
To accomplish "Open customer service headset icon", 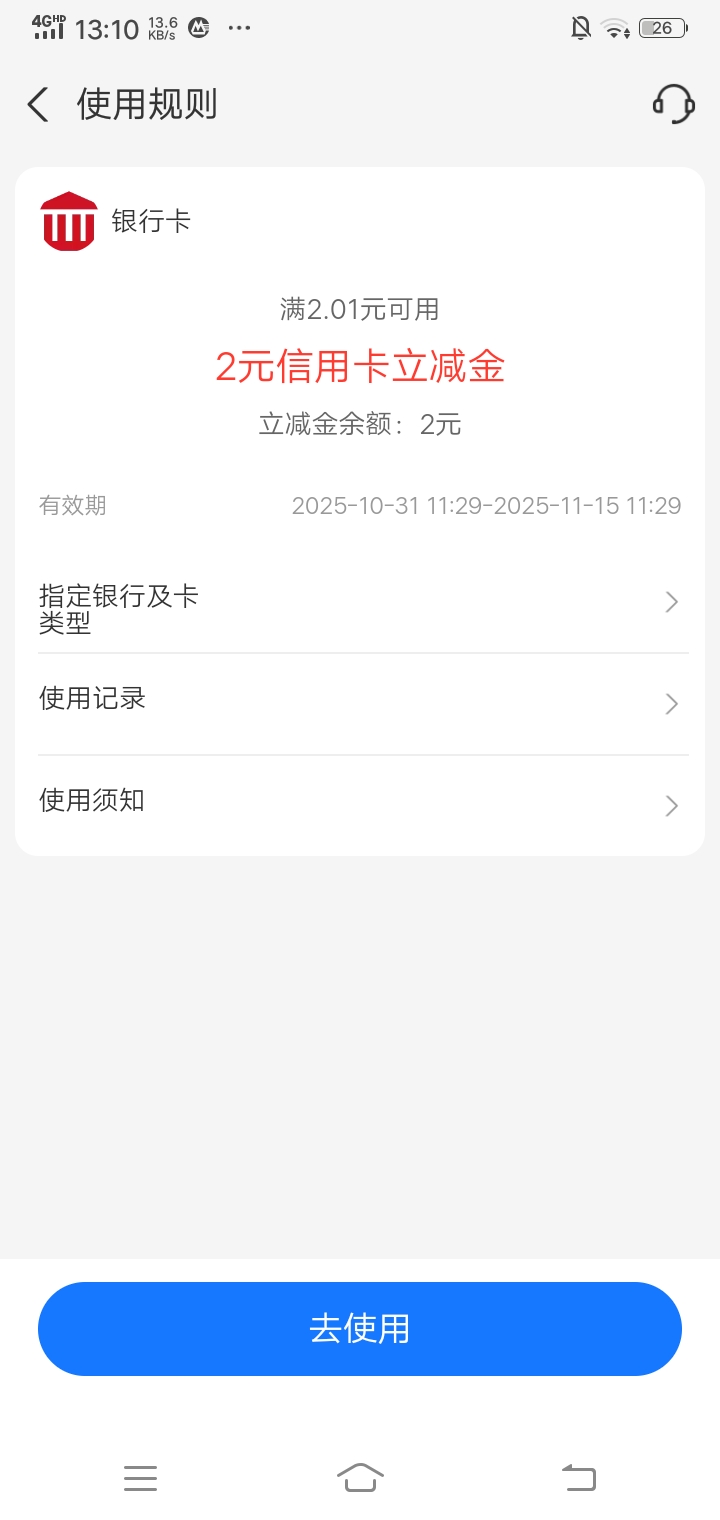I will [x=673, y=104].
